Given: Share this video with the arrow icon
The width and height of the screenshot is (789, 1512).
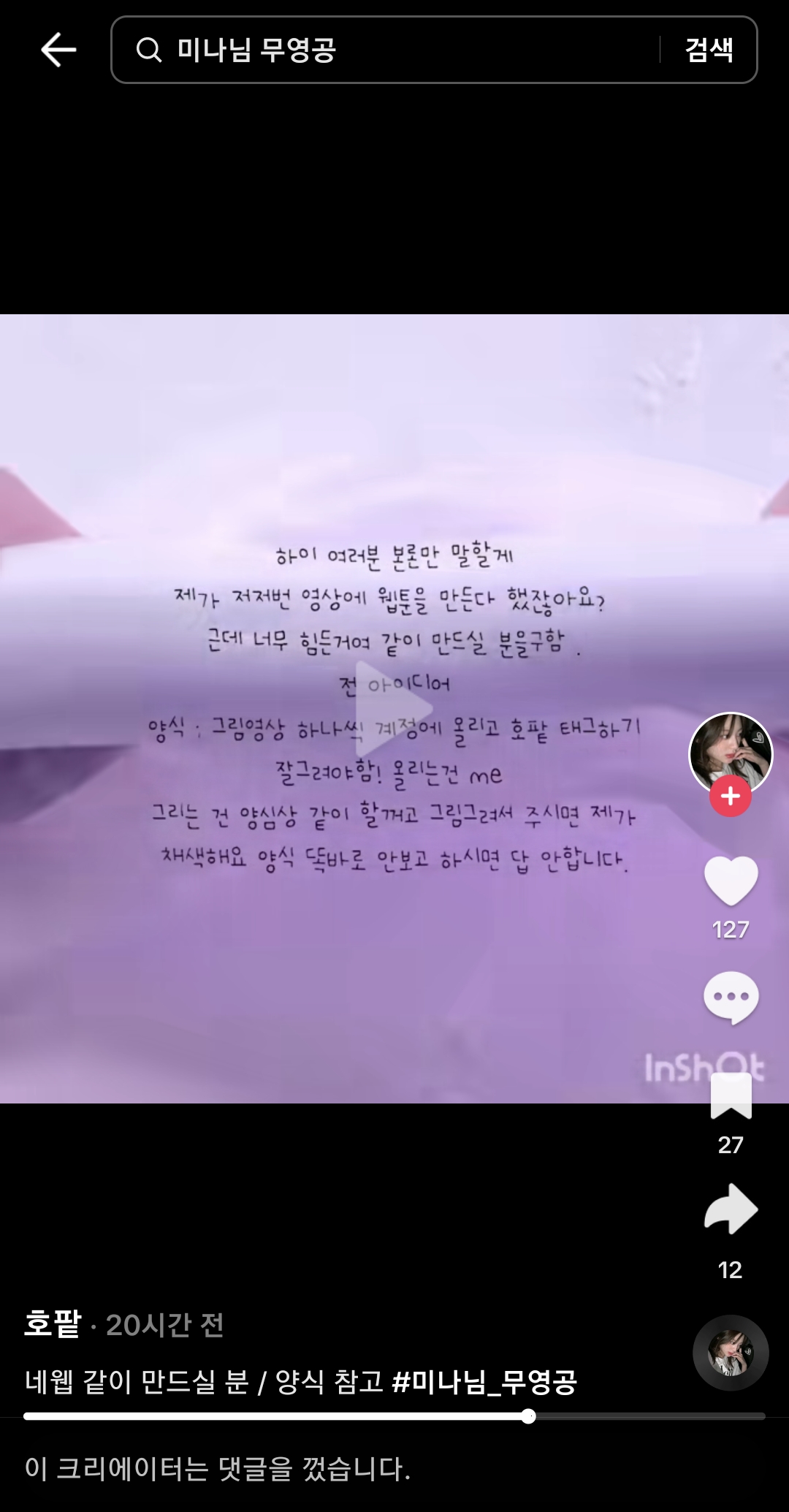Looking at the screenshot, I should [731, 1209].
